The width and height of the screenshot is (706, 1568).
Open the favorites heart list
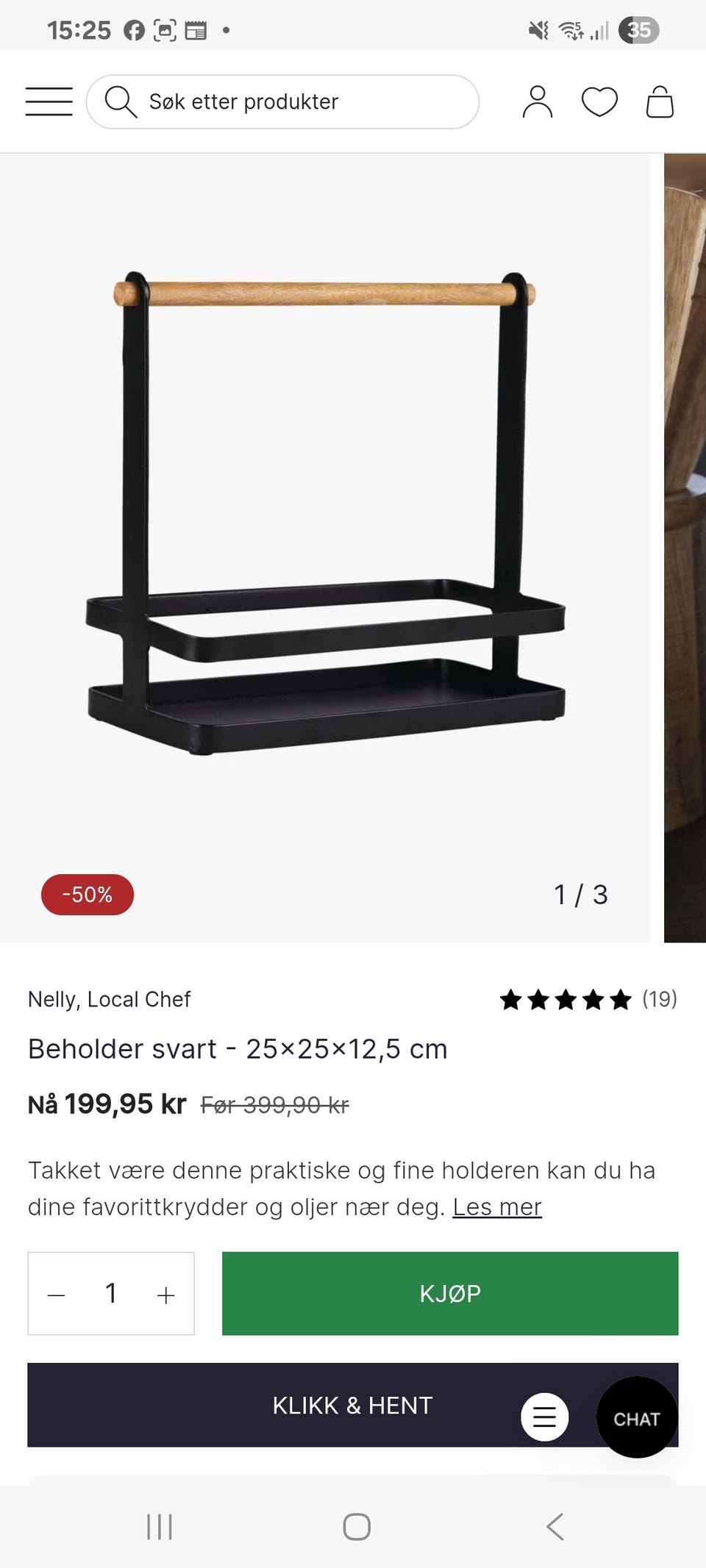(x=599, y=101)
